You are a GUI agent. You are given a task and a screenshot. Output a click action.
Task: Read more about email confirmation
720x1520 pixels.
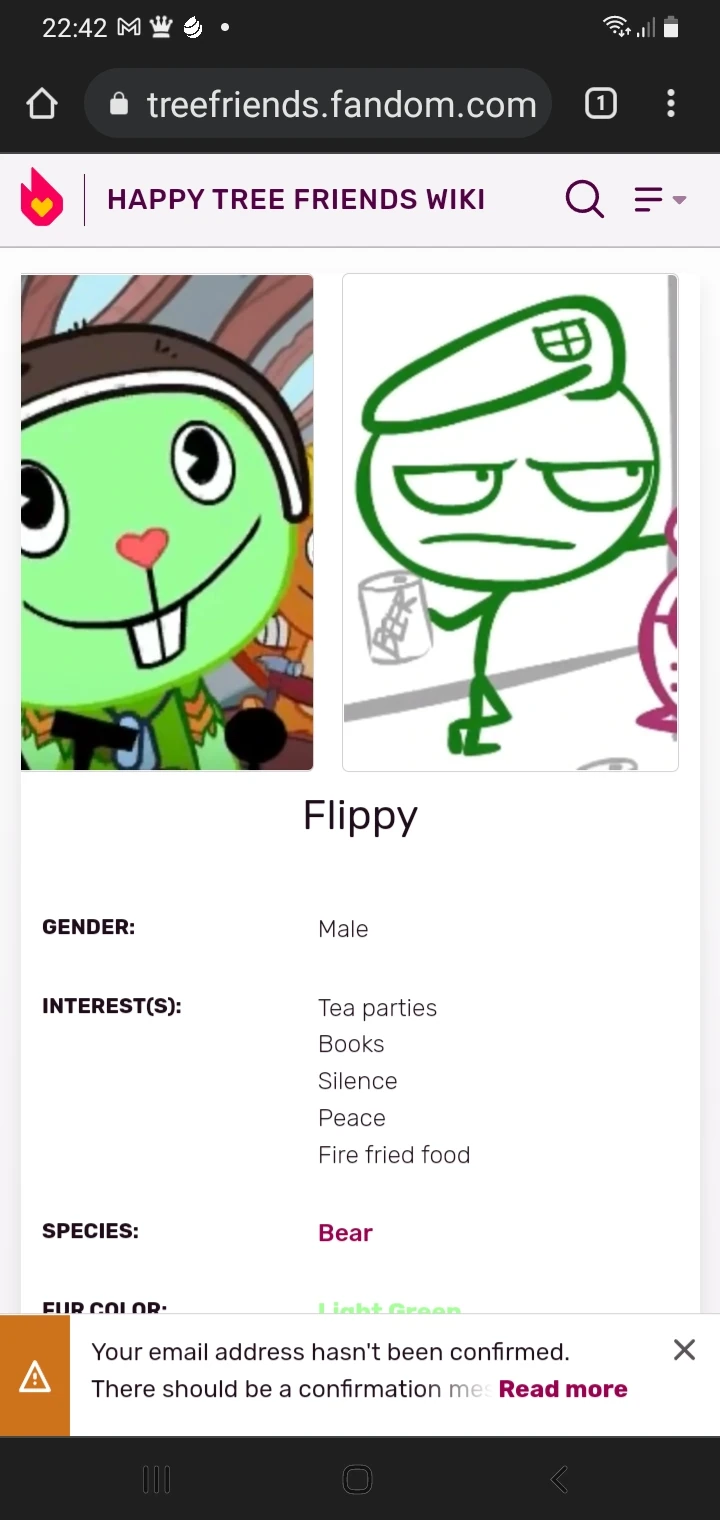pos(563,1389)
